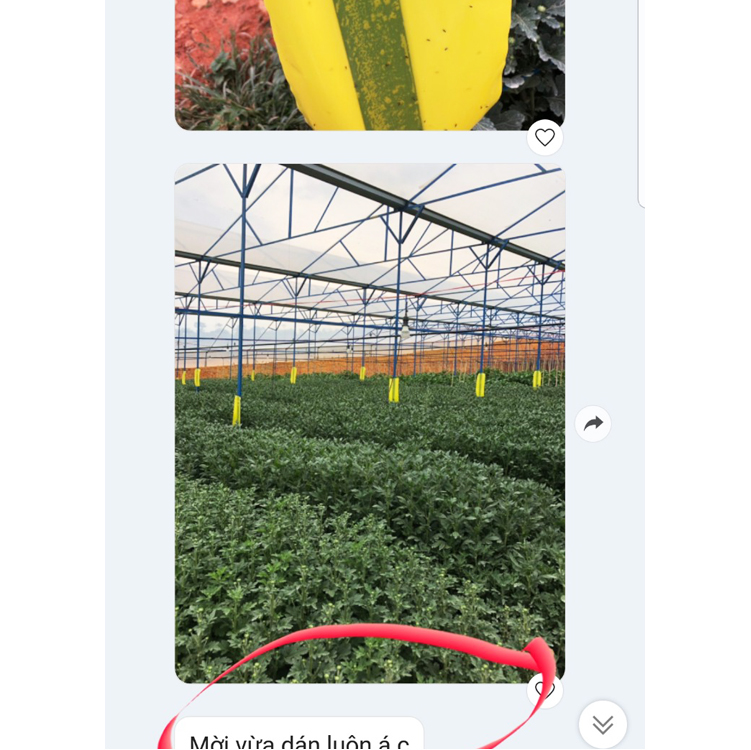Like the greenhouse photo message

tap(544, 689)
